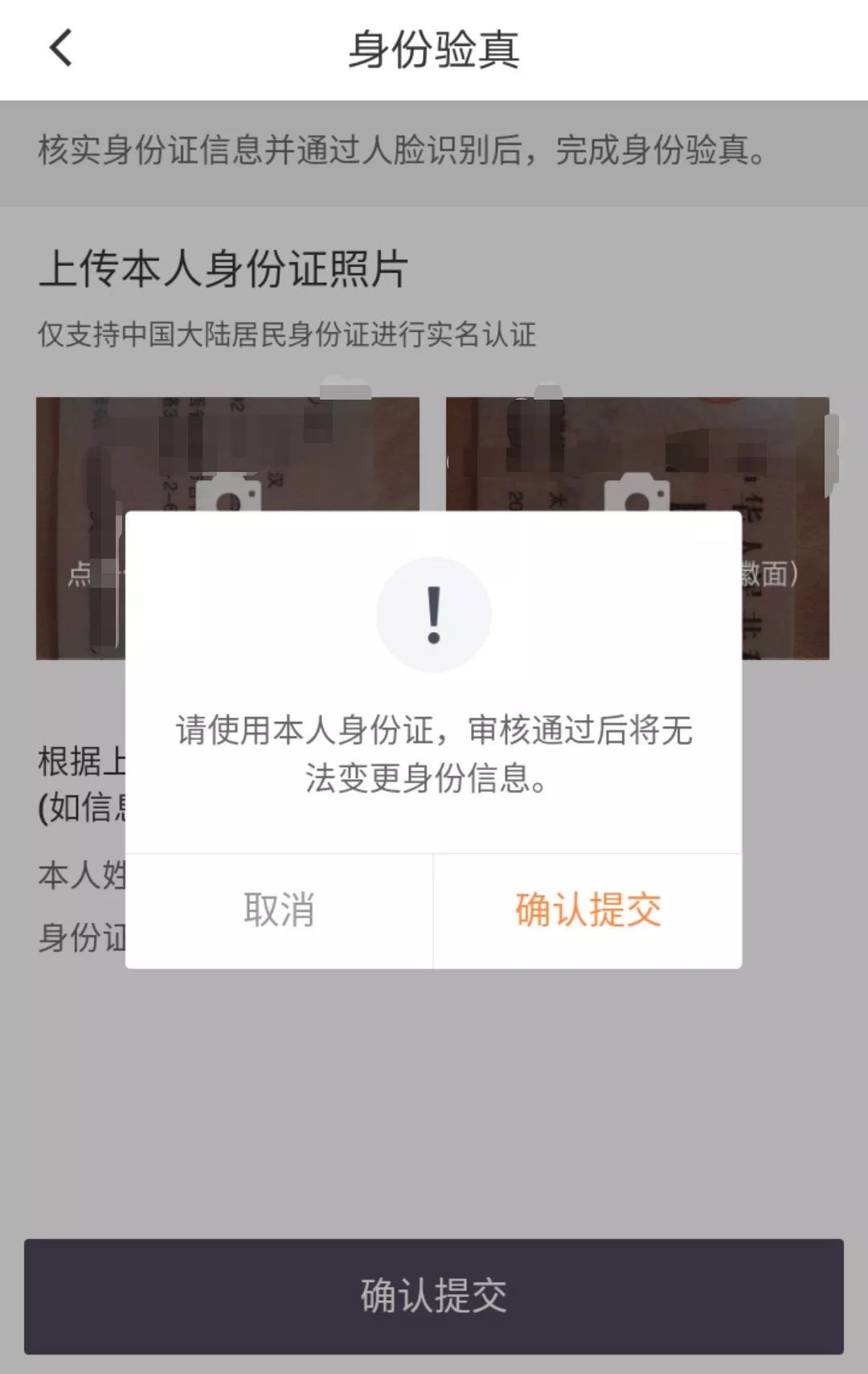This screenshot has height=1374, width=868.
Task: Tap the dark 确认提交 button at the bottom
Action: [x=434, y=1296]
